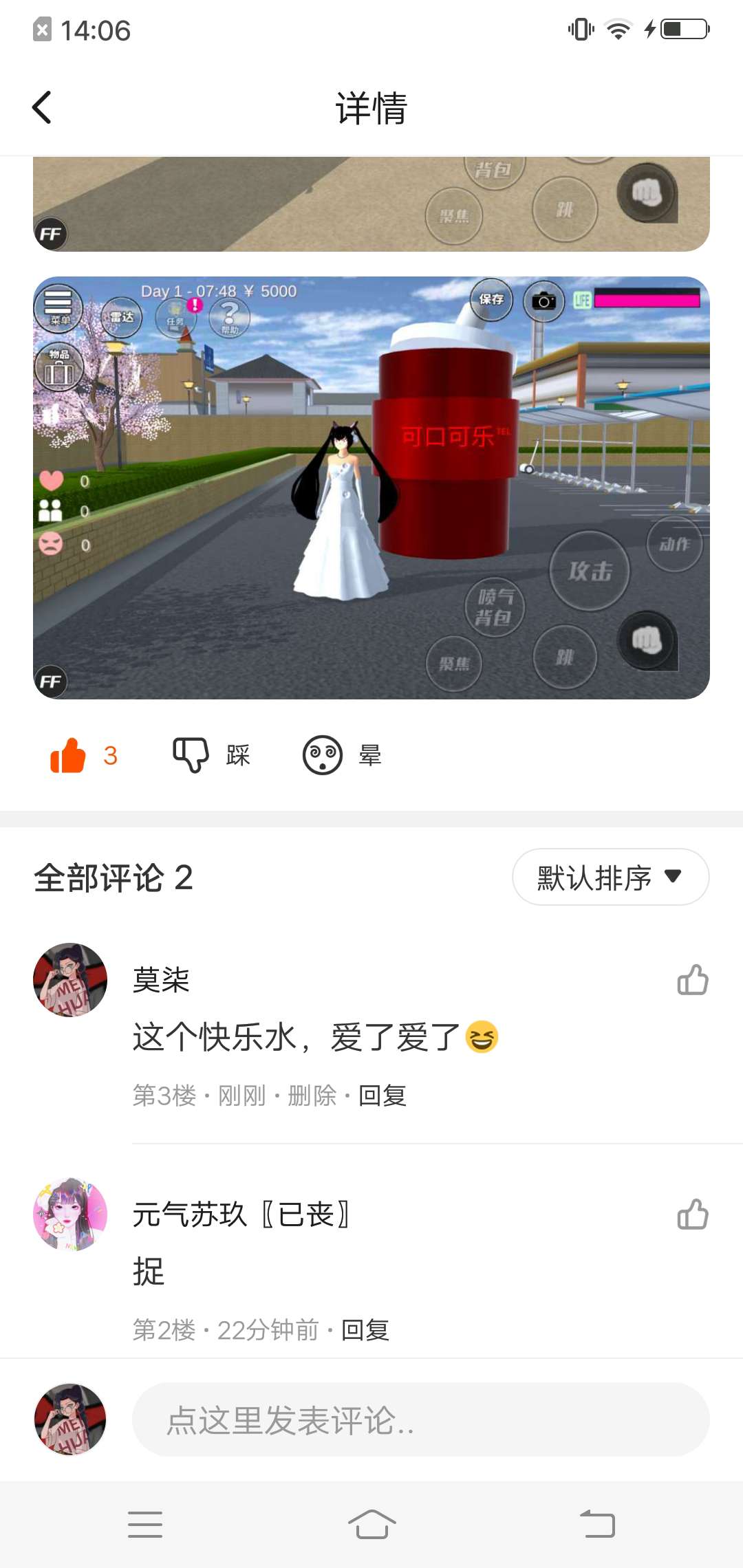
Task: Like 莫柒's comment
Action: [692, 979]
